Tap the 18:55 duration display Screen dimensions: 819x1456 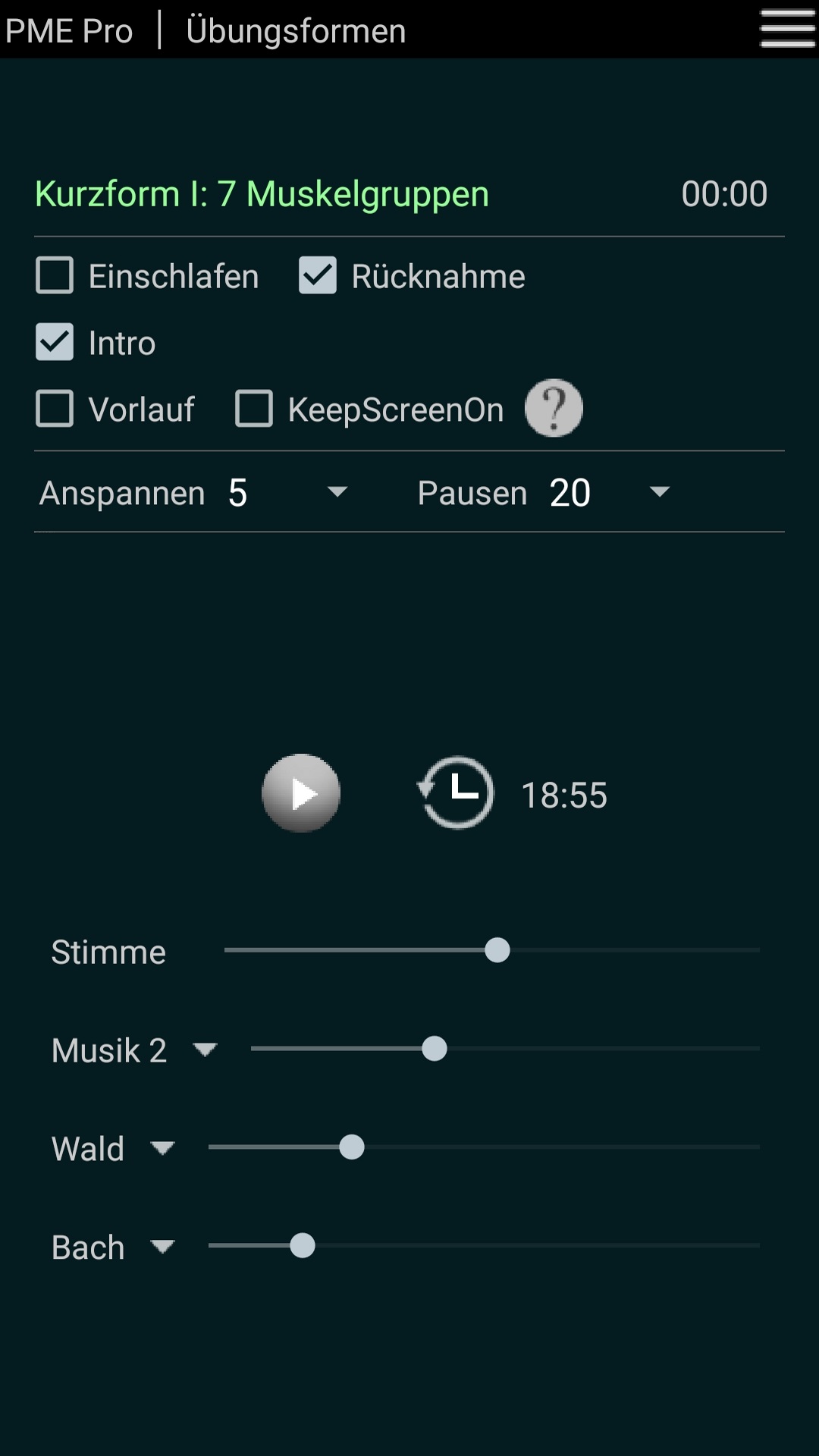click(564, 795)
